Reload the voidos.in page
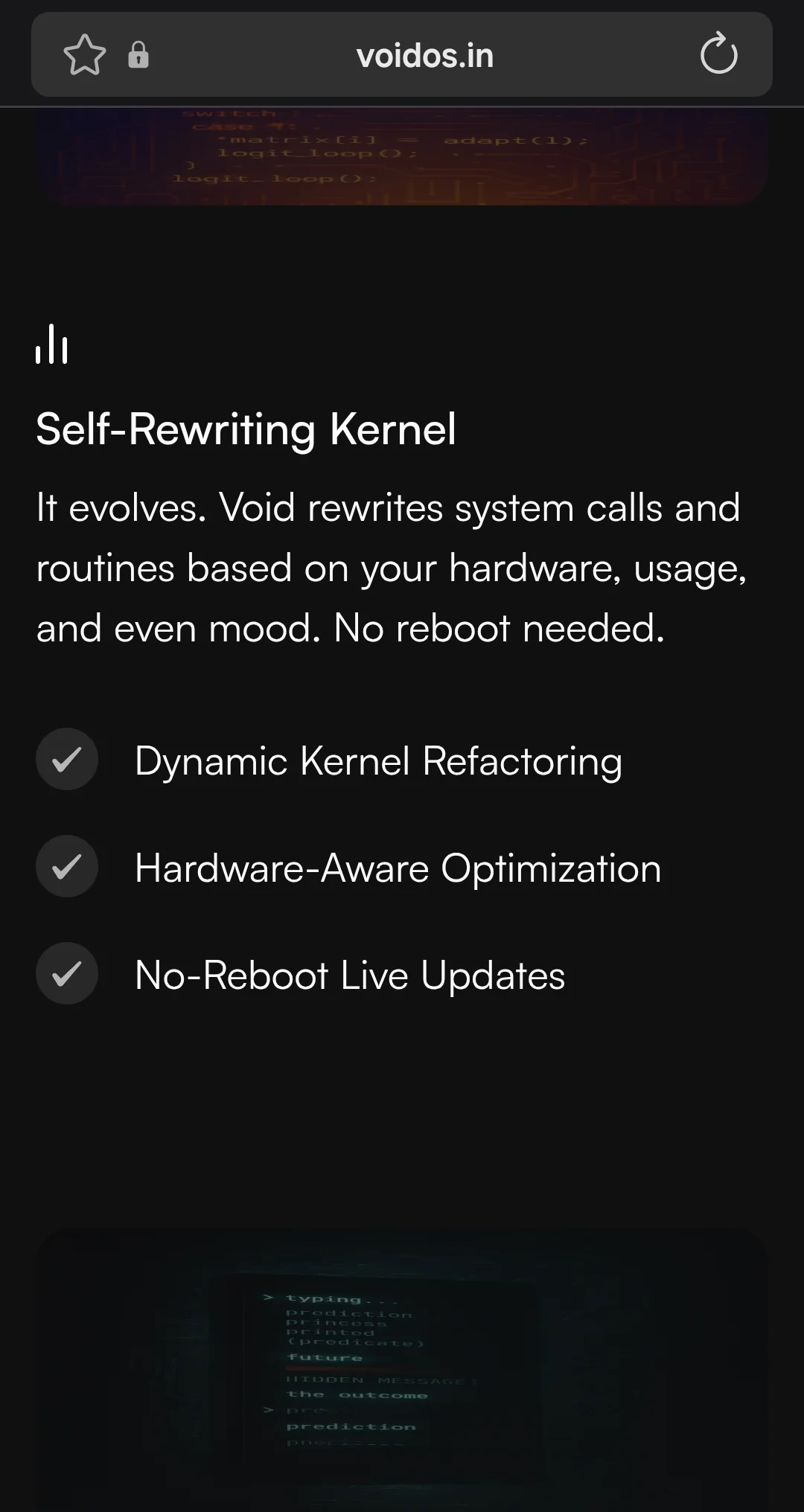The image size is (804, 1512). tap(718, 54)
